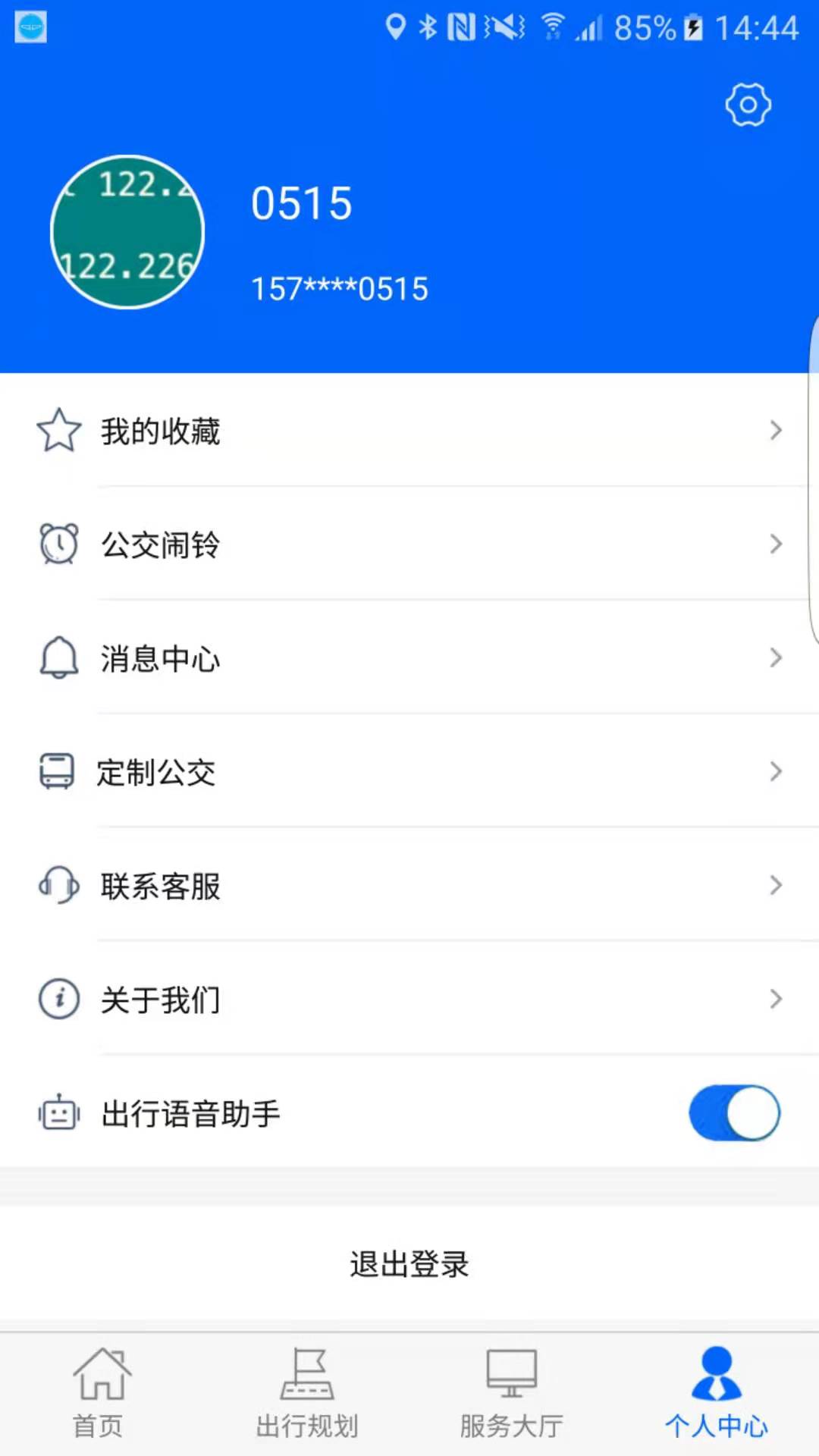Tap the profile avatar picture
This screenshot has height=1456, width=819.
127,232
